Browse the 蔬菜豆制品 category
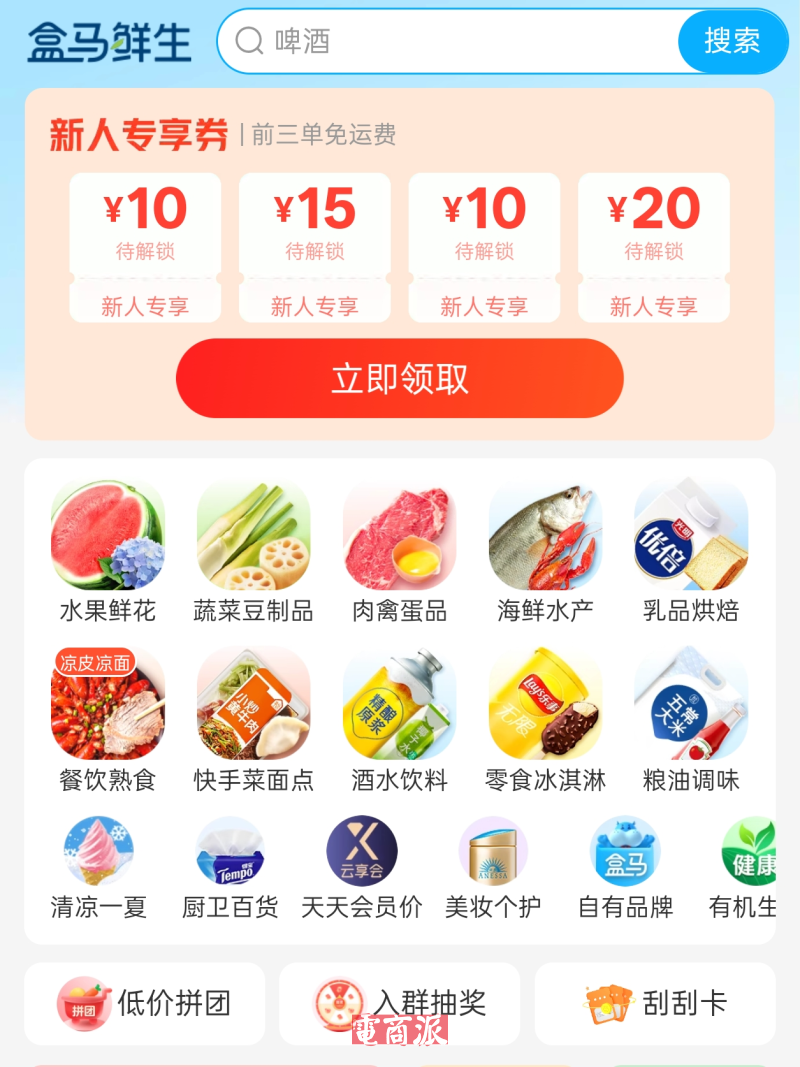Image resolution: width=800 pixels, height=1067 pixels. [x=253, y=550]
